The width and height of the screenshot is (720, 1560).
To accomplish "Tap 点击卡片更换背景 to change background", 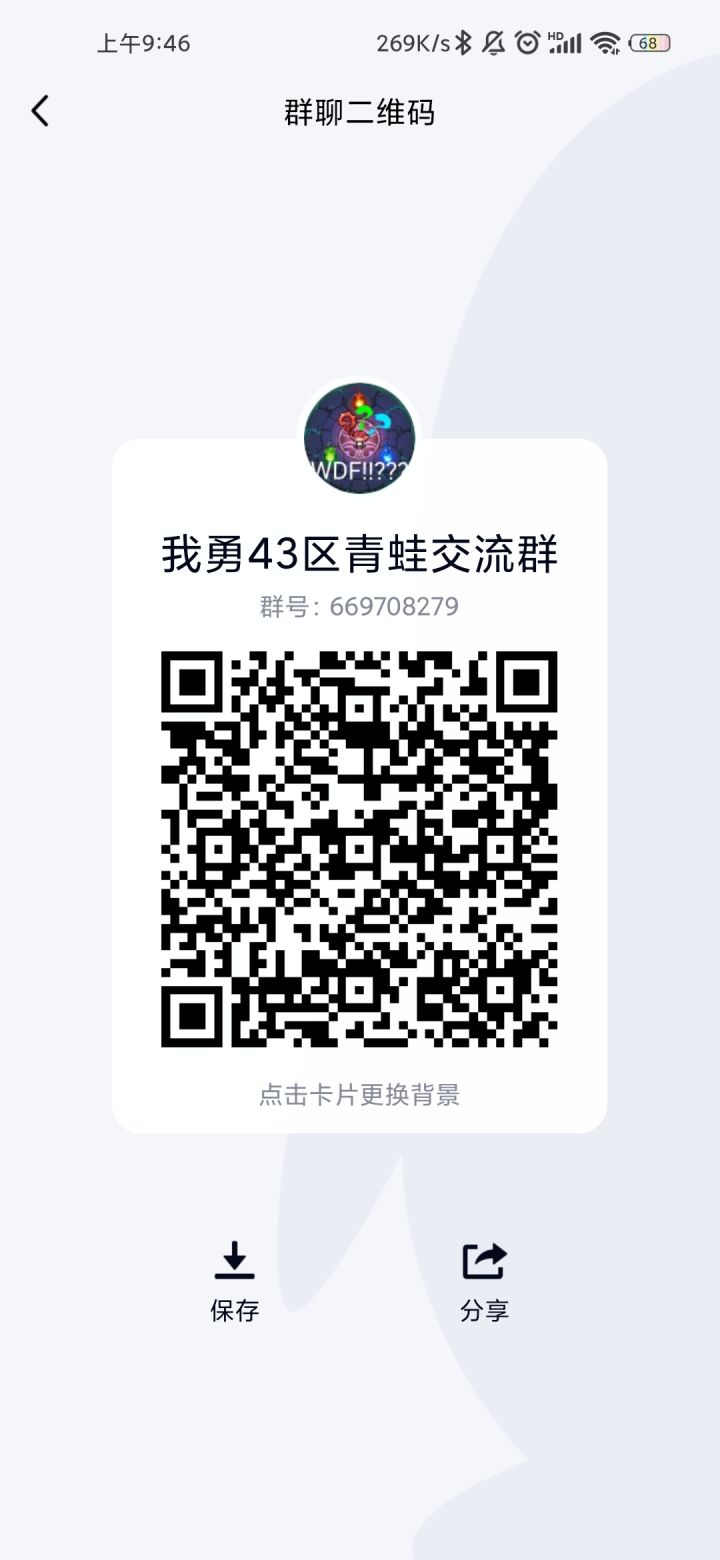I will [359, 1095].
